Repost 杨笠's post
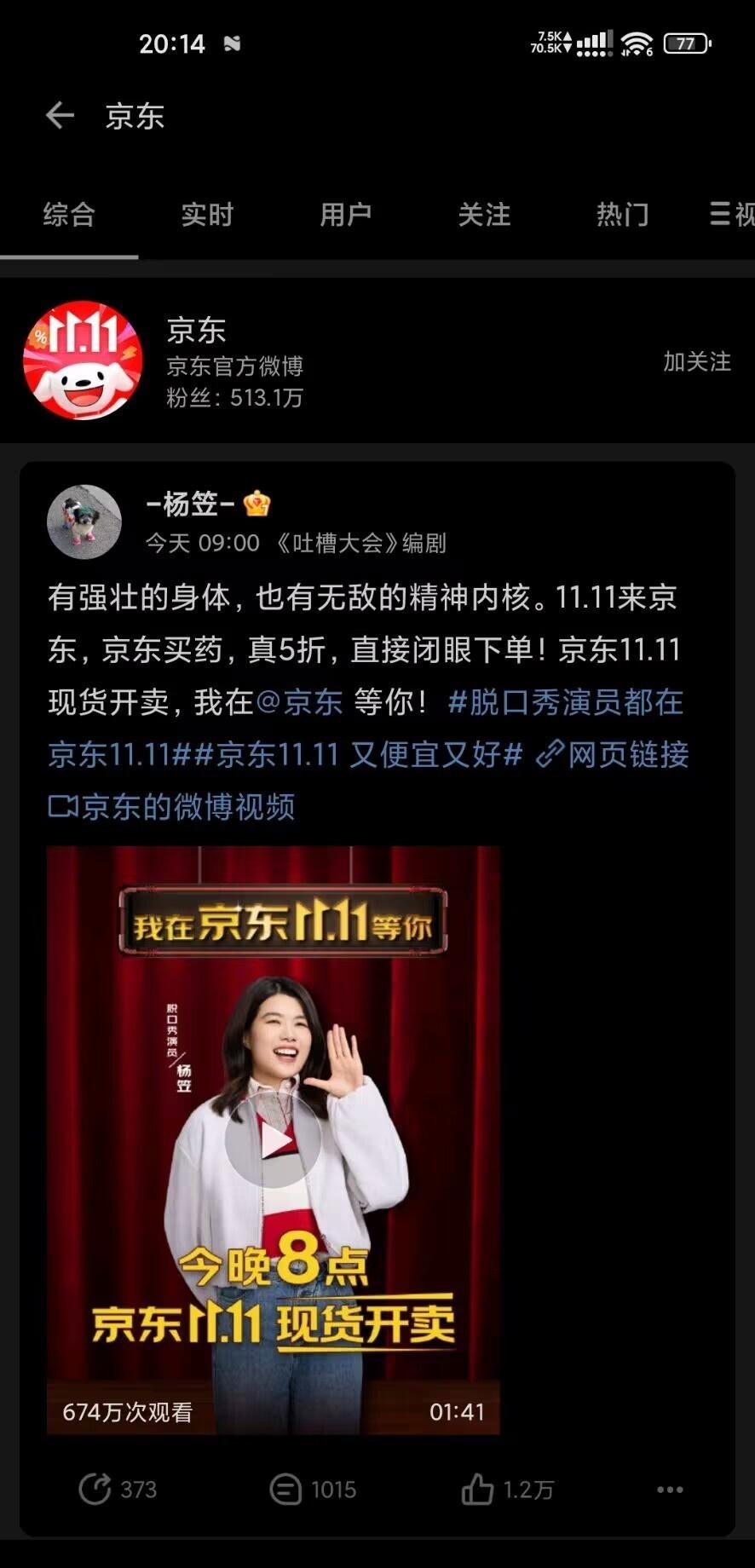Viewport: 755px width, 1568px height. pyautogui.click(x=118, y=1489)
